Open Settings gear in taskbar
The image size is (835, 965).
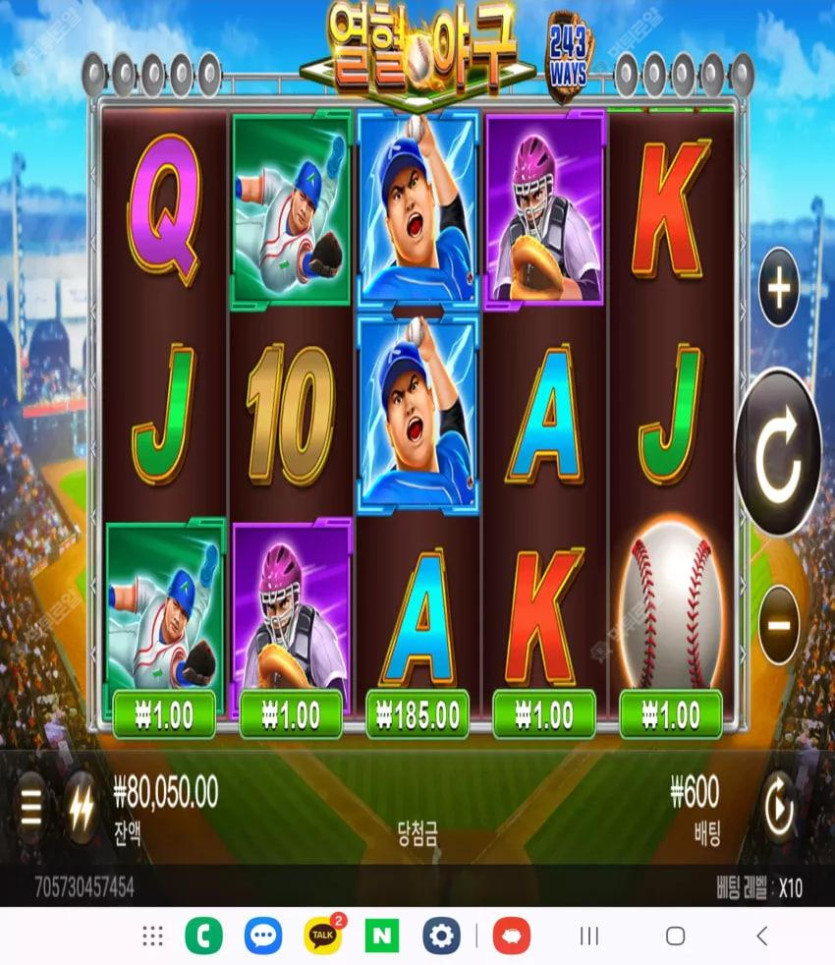440,936
